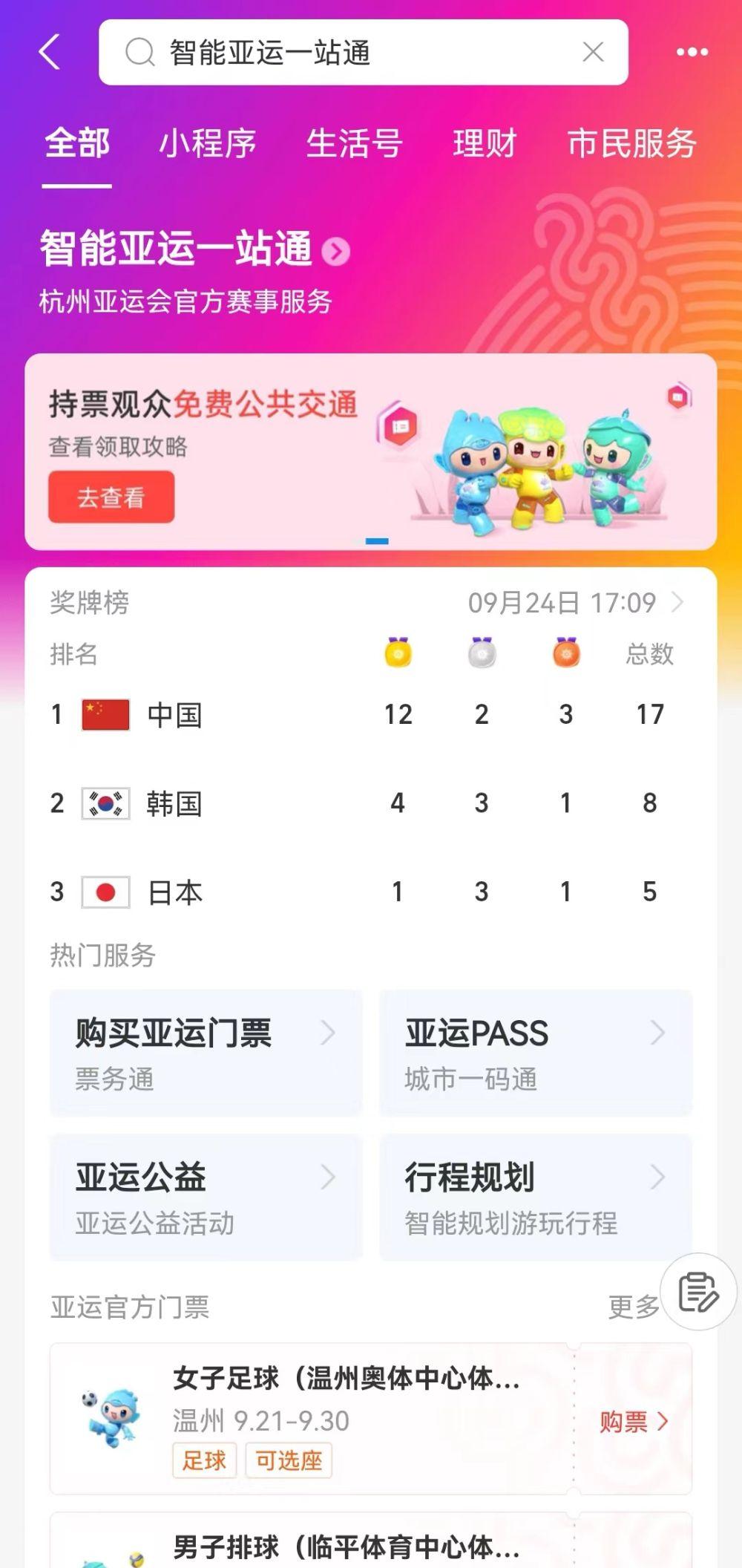Image resolution: width=742 pixels, height=1568 pixels.
Task: Open the 智能亚运一站通 title arrow
Action: [336, 252]
